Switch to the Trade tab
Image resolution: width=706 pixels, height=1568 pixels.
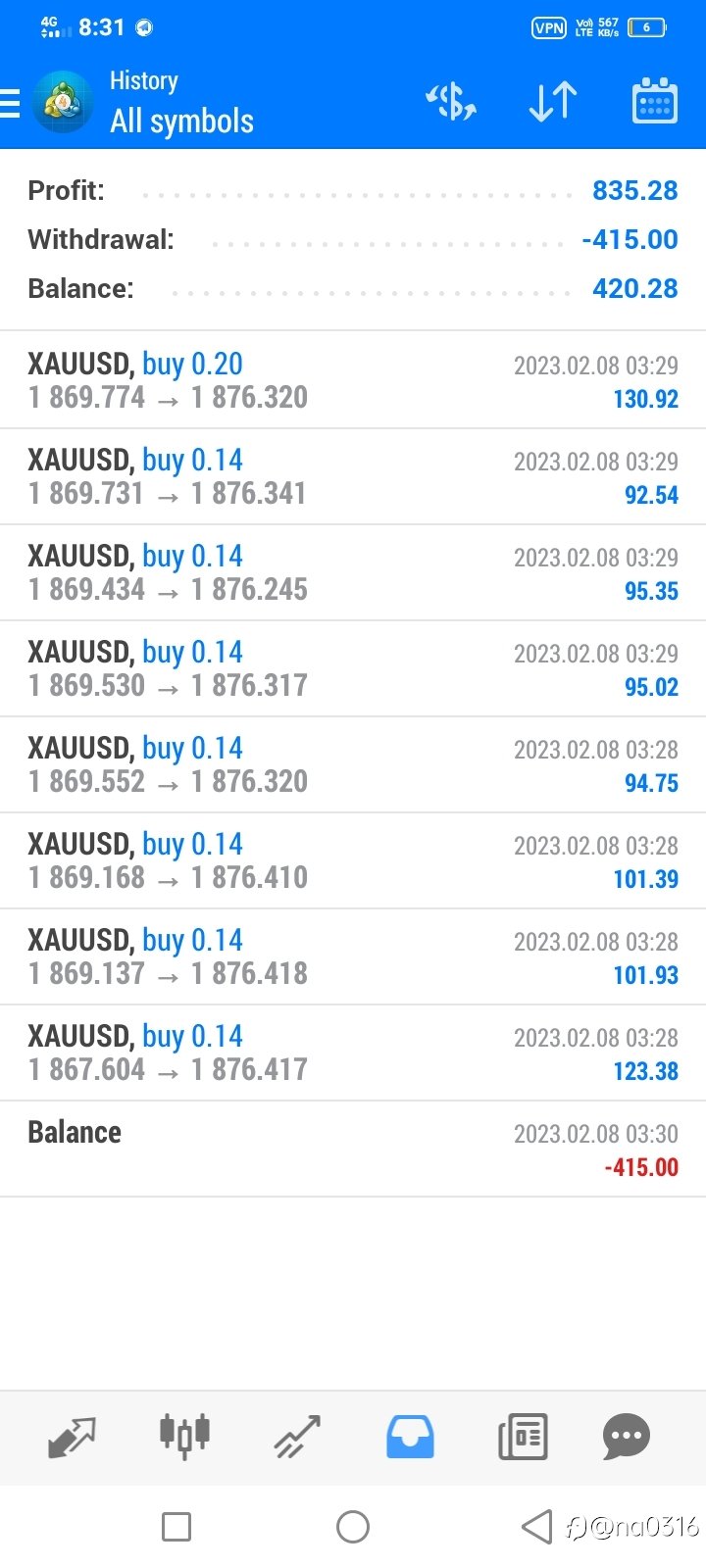(x=297, y=1437)
